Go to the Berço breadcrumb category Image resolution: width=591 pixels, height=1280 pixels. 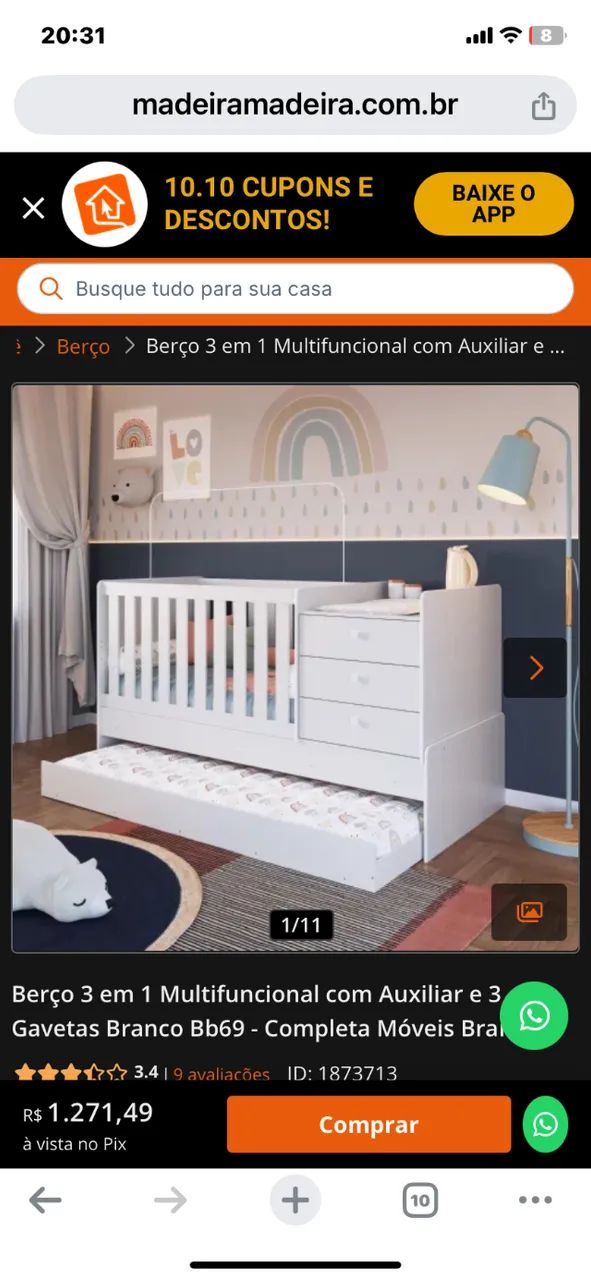pyautogui.click(x=83, y=347)
